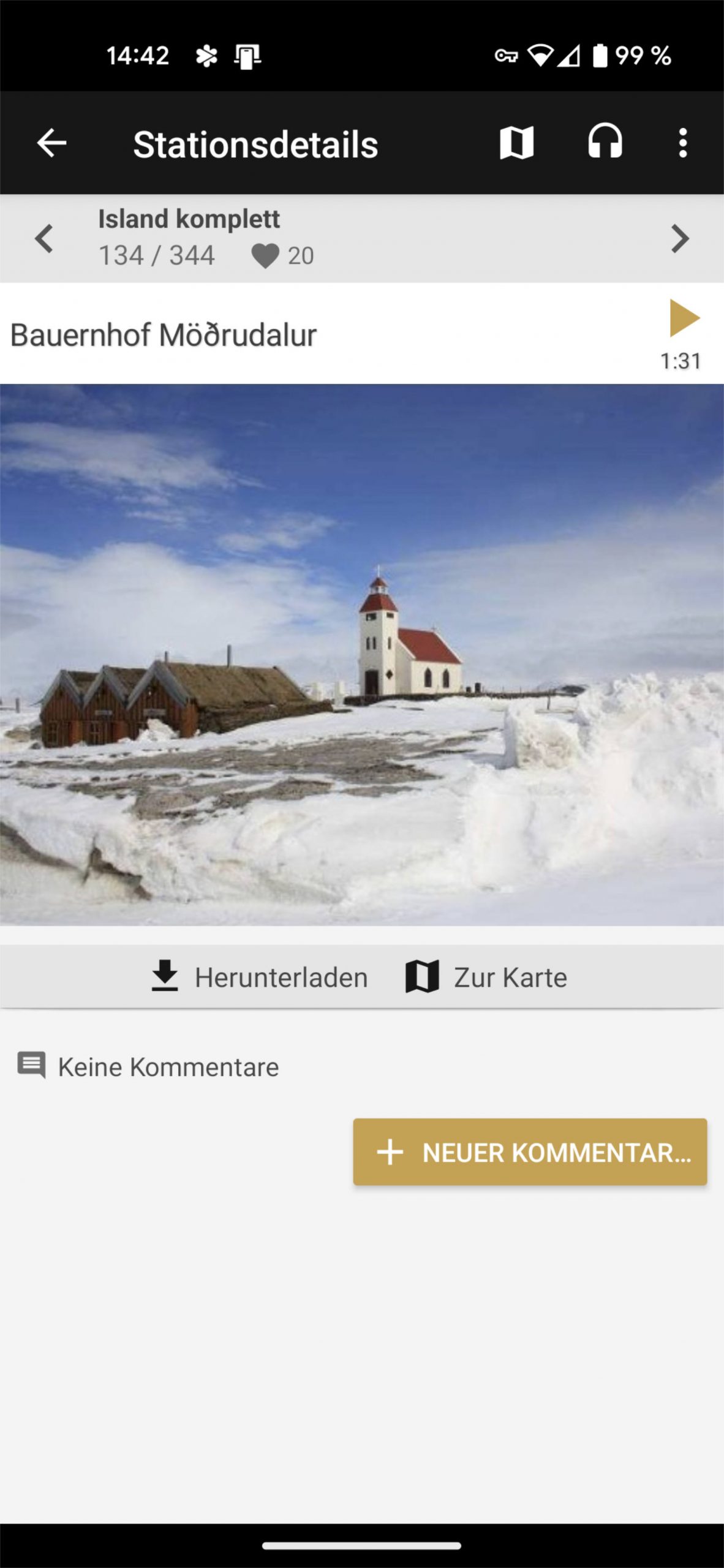Go to the next station
This screenshot has height=1568, width=724.
coord(680,238)
